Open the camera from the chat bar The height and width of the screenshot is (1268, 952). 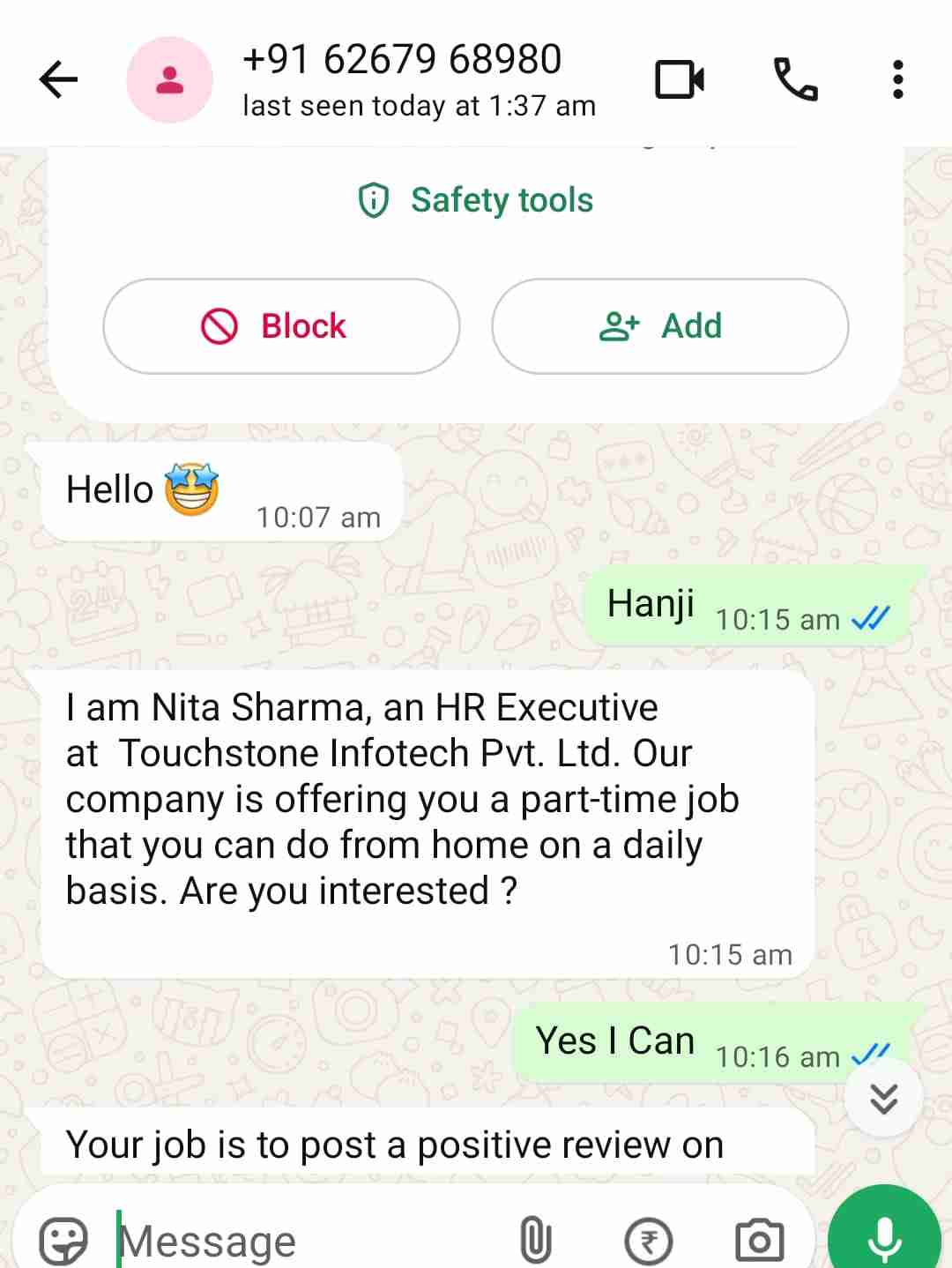(759, 1241)
